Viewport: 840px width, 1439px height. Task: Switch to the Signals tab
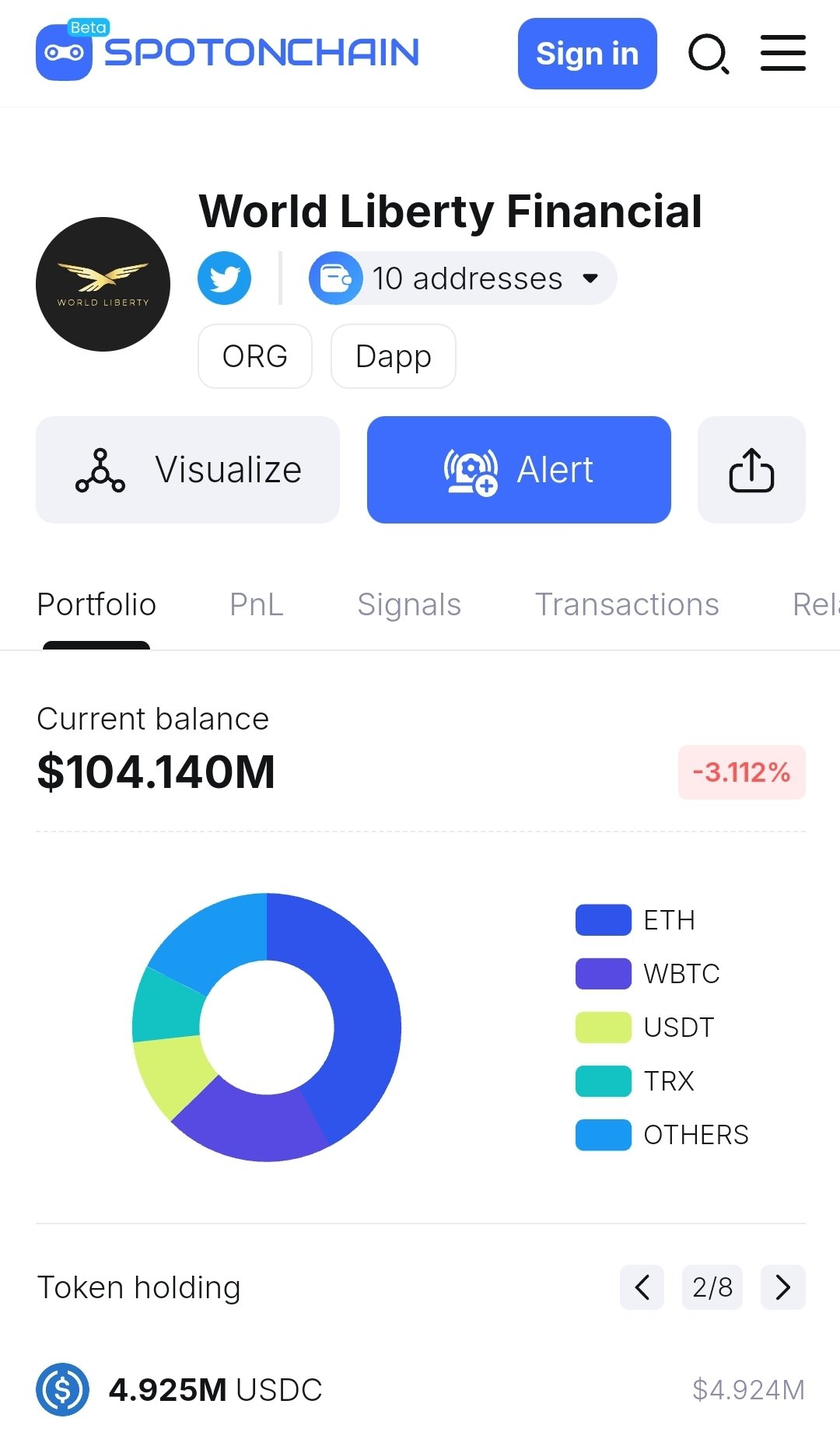tap(409, 604)
